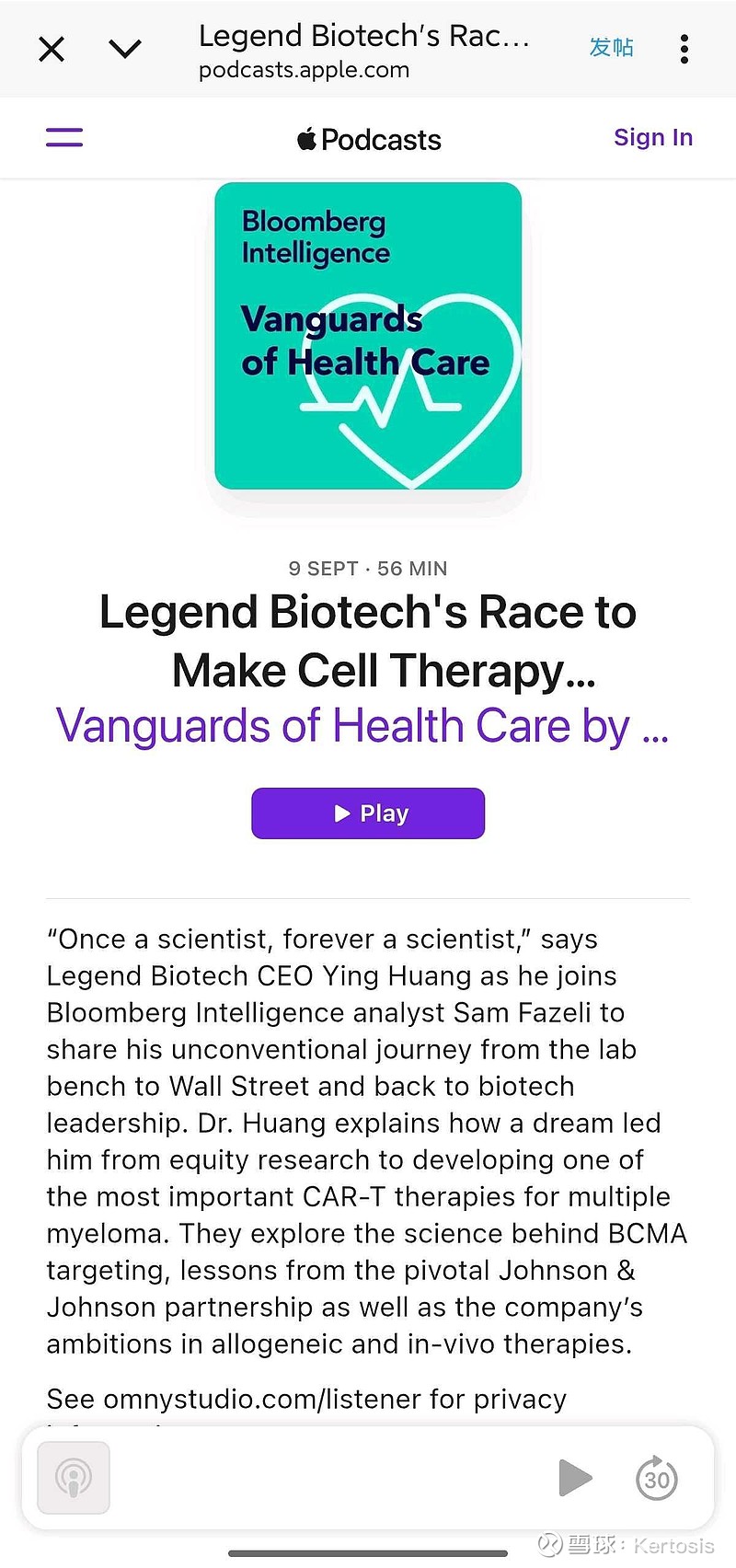Tap the 发帖 post button
736x1568 pixels.
[x=612, y=47]
